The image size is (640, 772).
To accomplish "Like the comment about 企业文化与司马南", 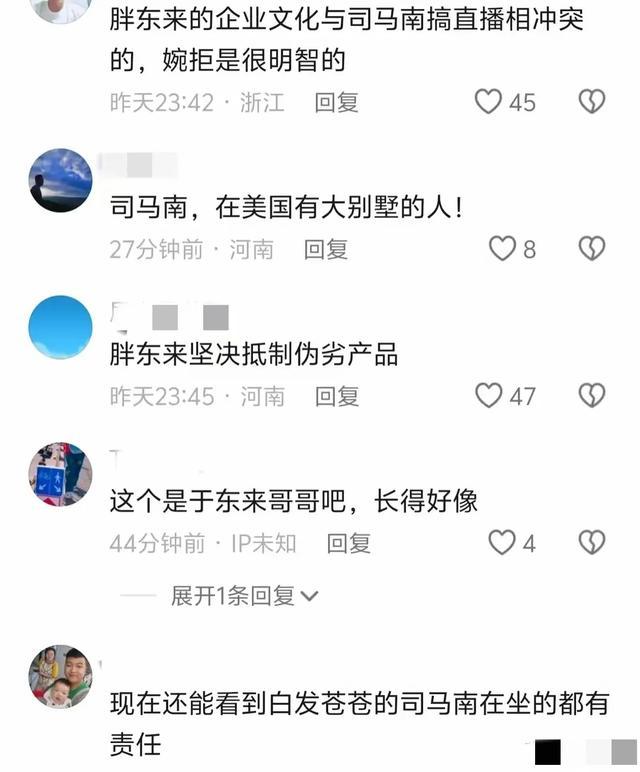I will (489, 102).
